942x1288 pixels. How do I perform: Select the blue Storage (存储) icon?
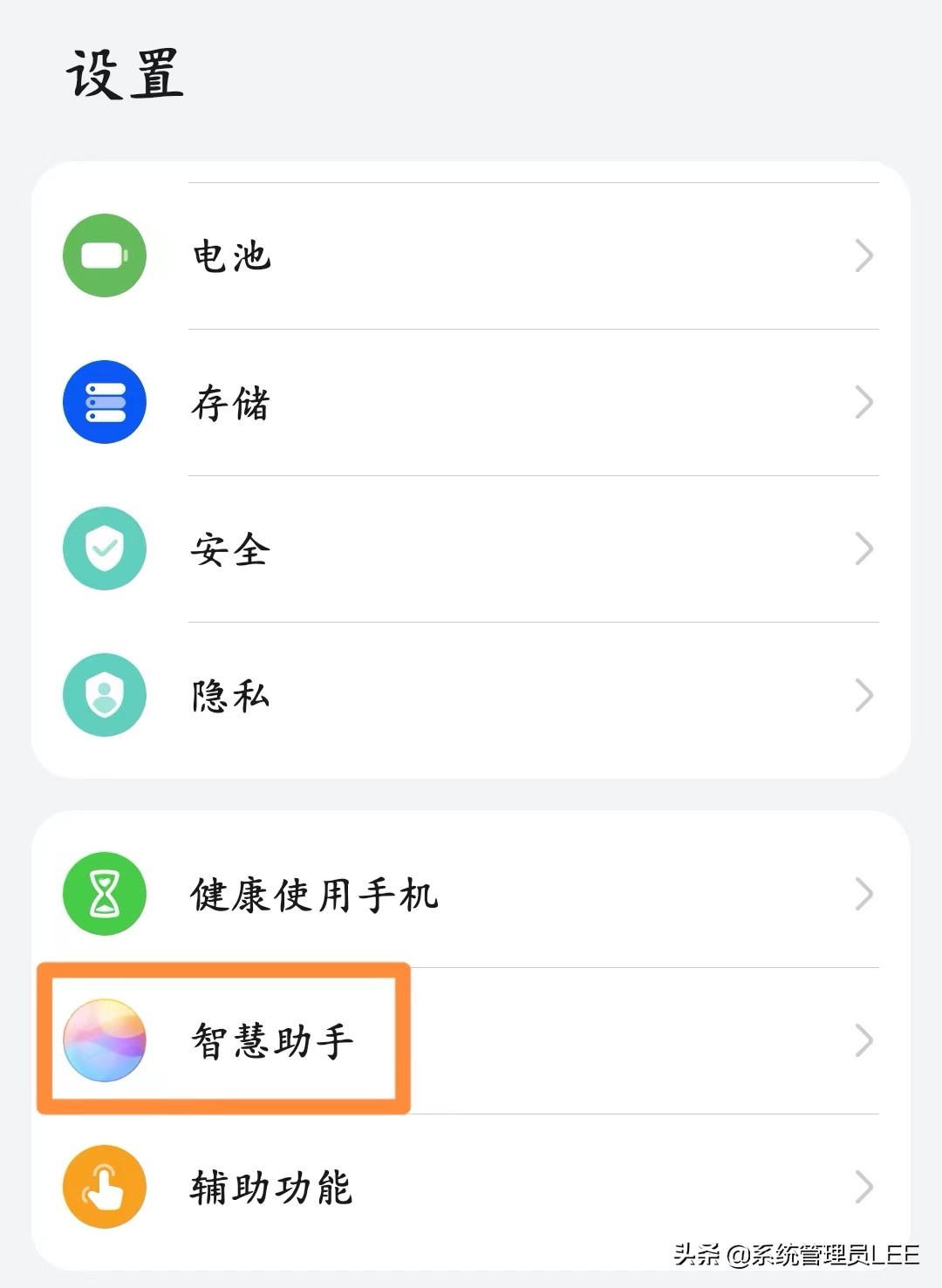click(x=104, y=402)
